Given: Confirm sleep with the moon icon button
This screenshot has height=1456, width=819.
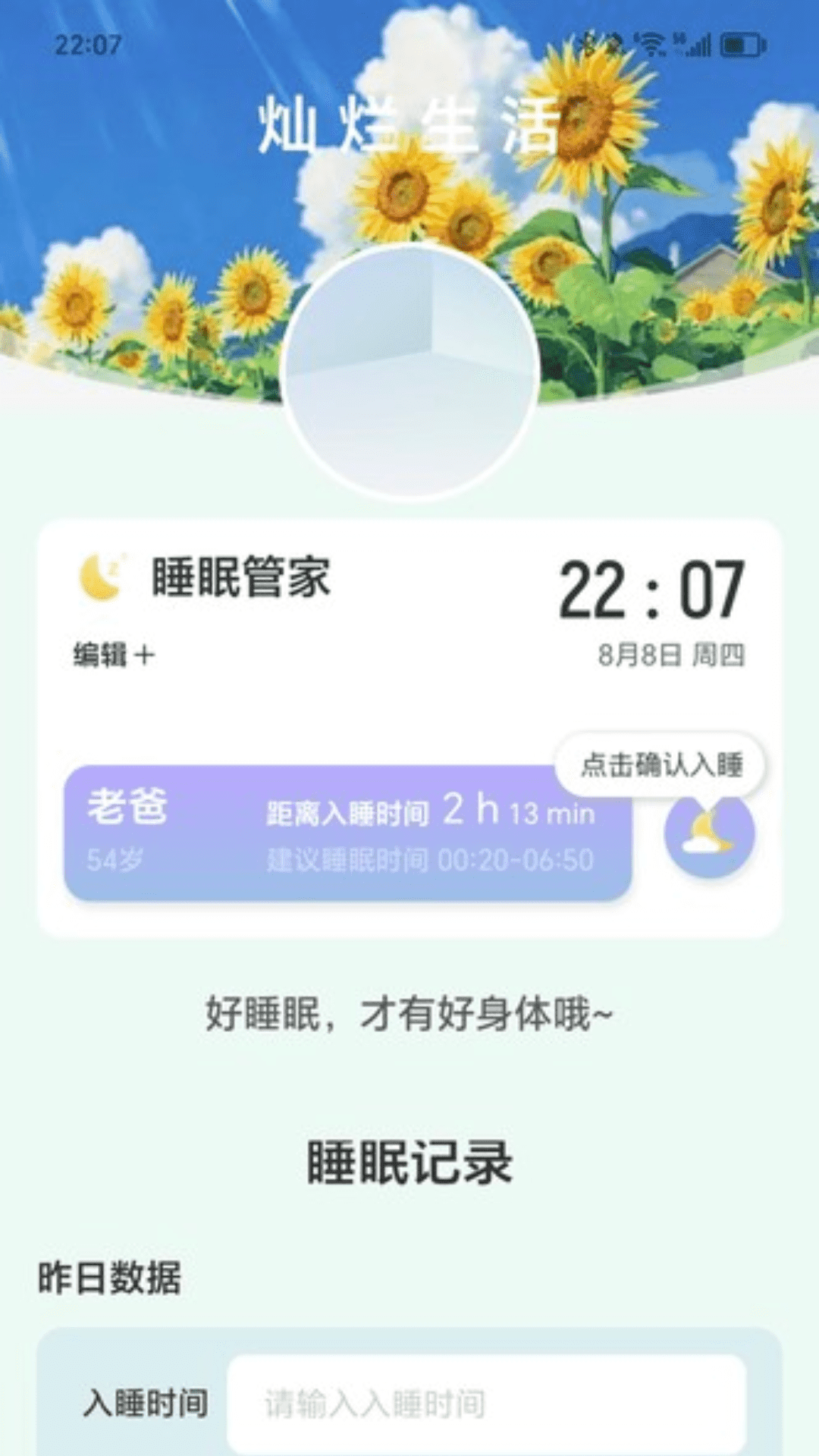Looking at the screenshot, I should [x=709, y=834].
